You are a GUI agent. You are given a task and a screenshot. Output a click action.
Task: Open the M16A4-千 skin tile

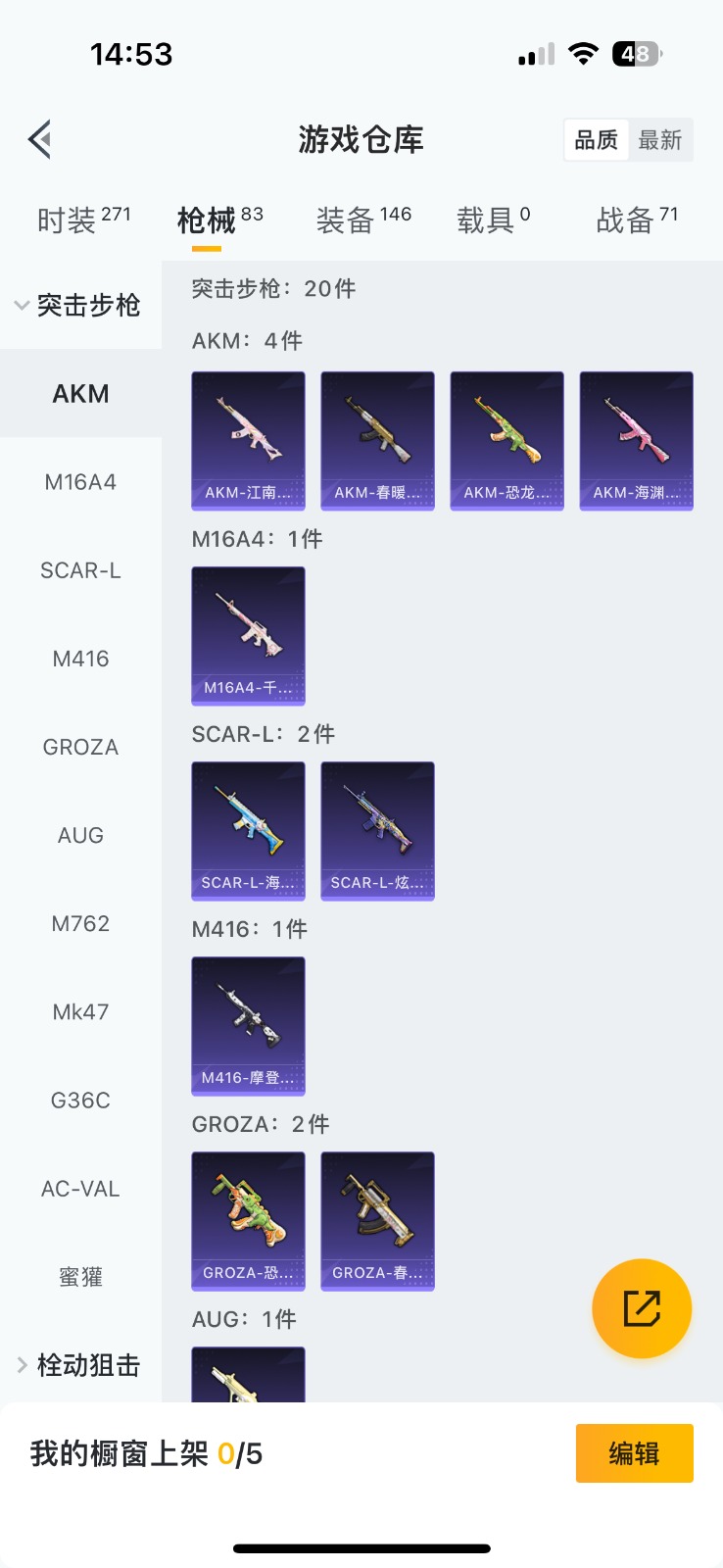tap(248, 635)
